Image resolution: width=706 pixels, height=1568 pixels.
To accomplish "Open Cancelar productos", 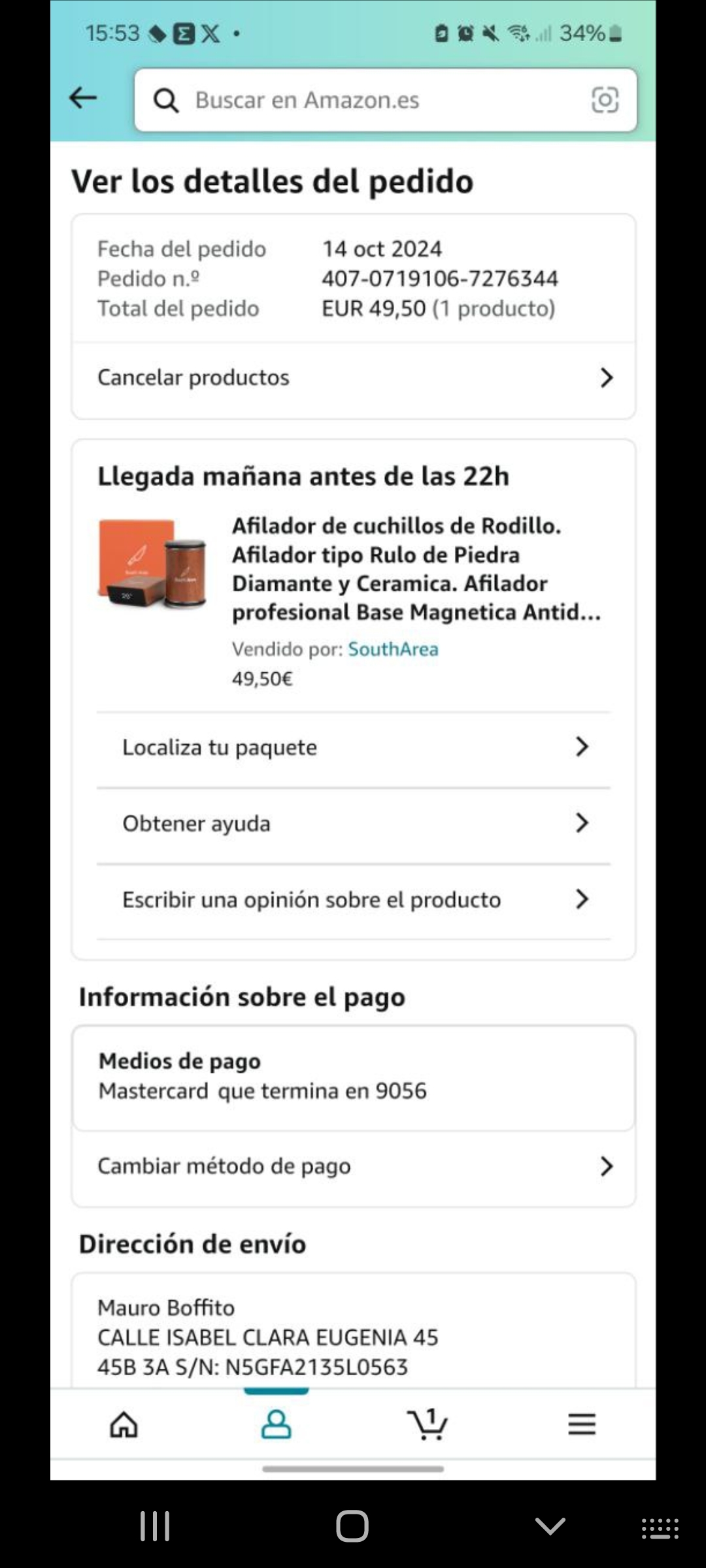I will 353,378.
